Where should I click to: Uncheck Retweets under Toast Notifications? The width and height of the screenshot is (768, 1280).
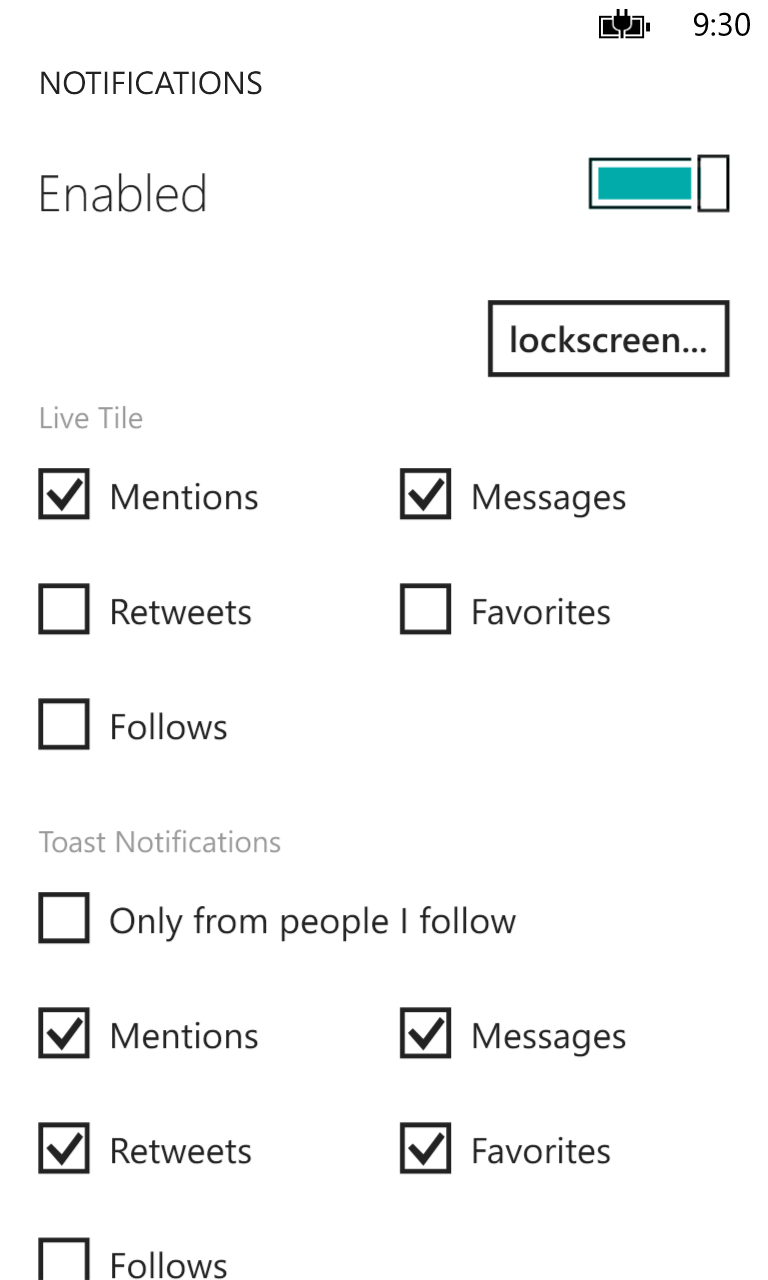tap(64, 1149)
